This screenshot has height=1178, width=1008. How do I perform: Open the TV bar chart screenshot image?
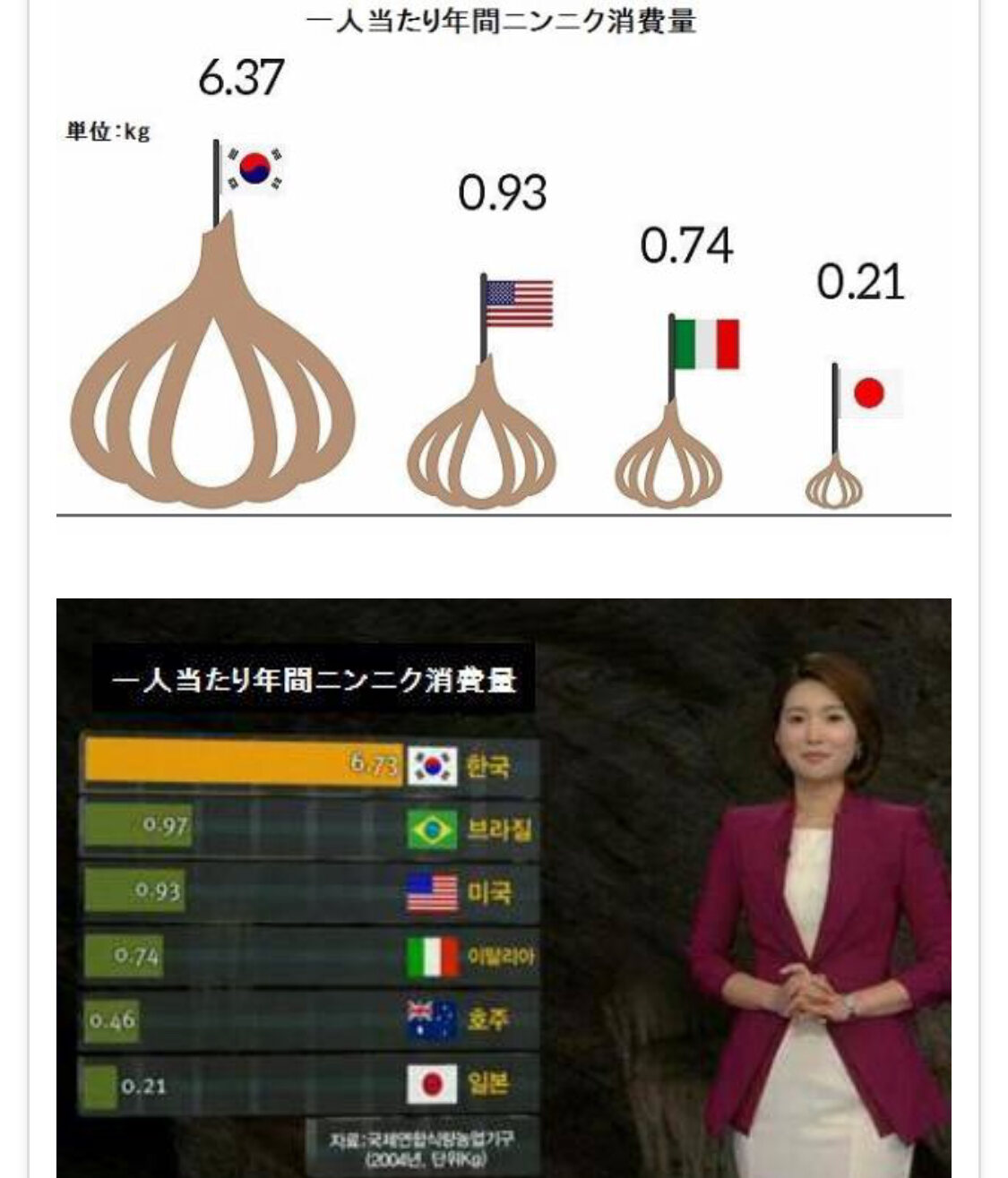pos(504,887)
